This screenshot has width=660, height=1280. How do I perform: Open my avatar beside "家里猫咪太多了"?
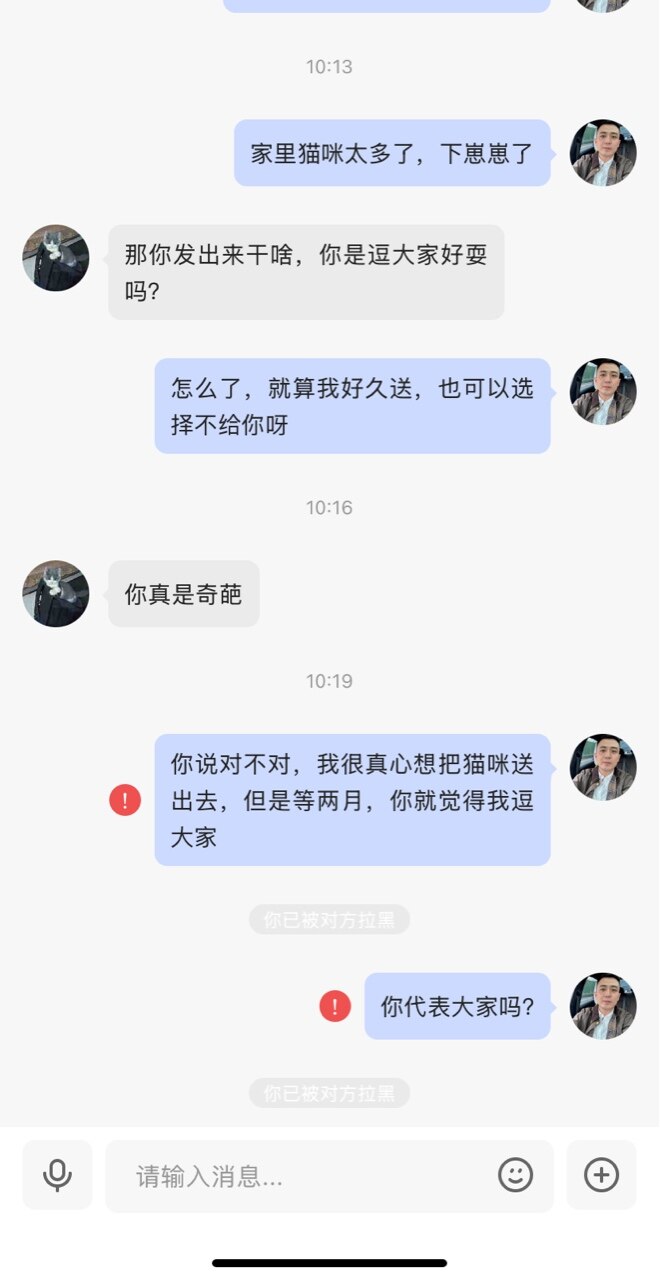coord(603,153)
